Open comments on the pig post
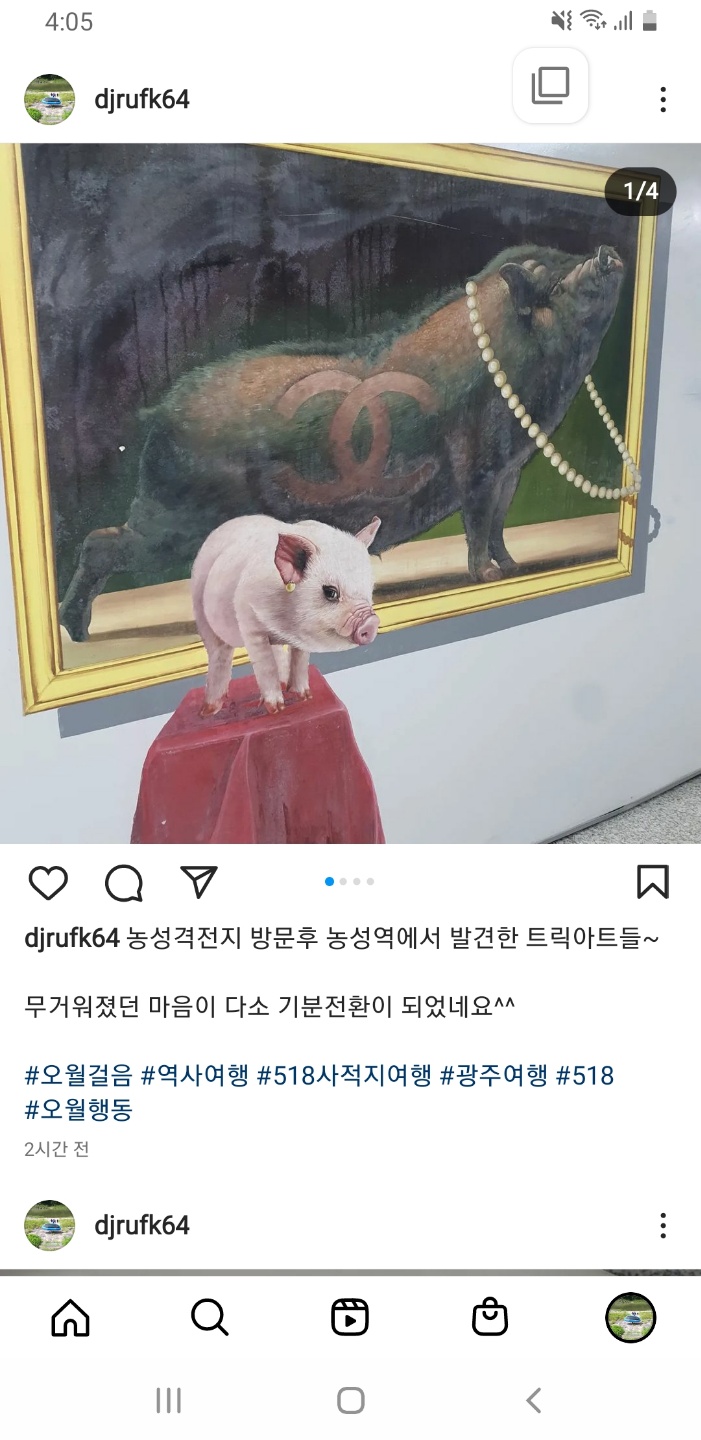701x1440 pixels. [x=124, y=883]
